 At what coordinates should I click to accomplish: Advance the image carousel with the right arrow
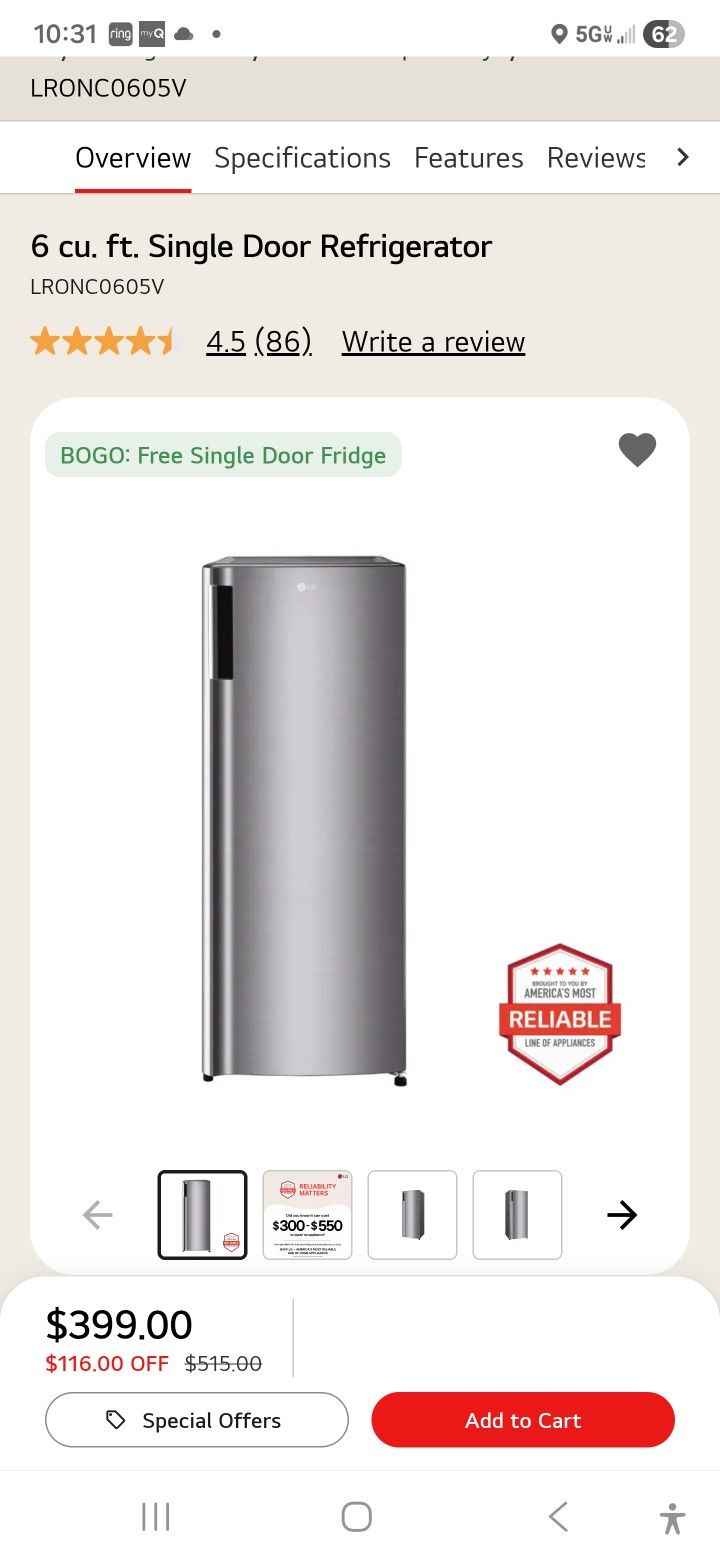pyautogui.click(x=622, y=1214)
